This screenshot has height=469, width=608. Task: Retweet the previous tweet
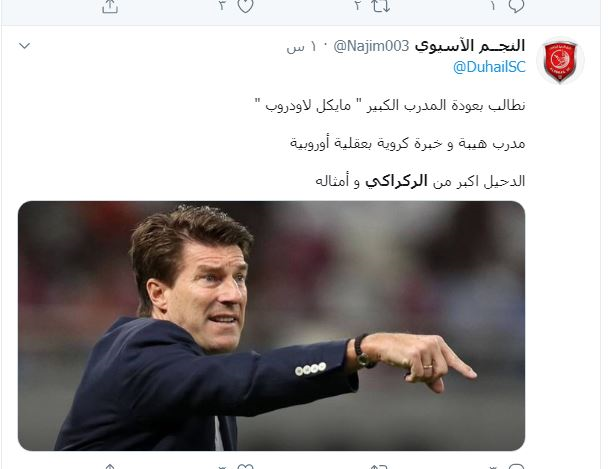click(x=380, y=6)
